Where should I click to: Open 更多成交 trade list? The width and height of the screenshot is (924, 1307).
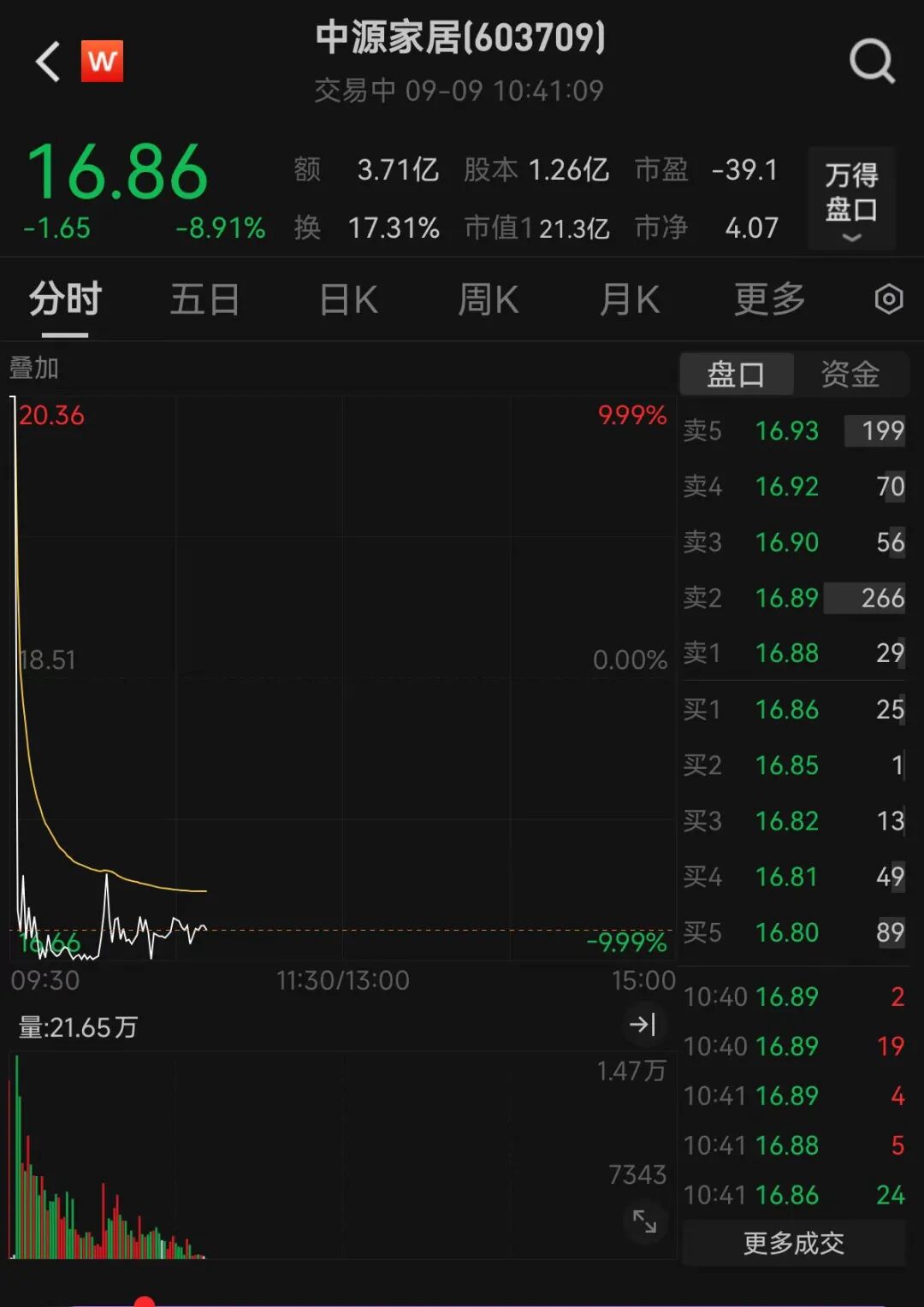pyautogui.click(x=793, y=1243)
